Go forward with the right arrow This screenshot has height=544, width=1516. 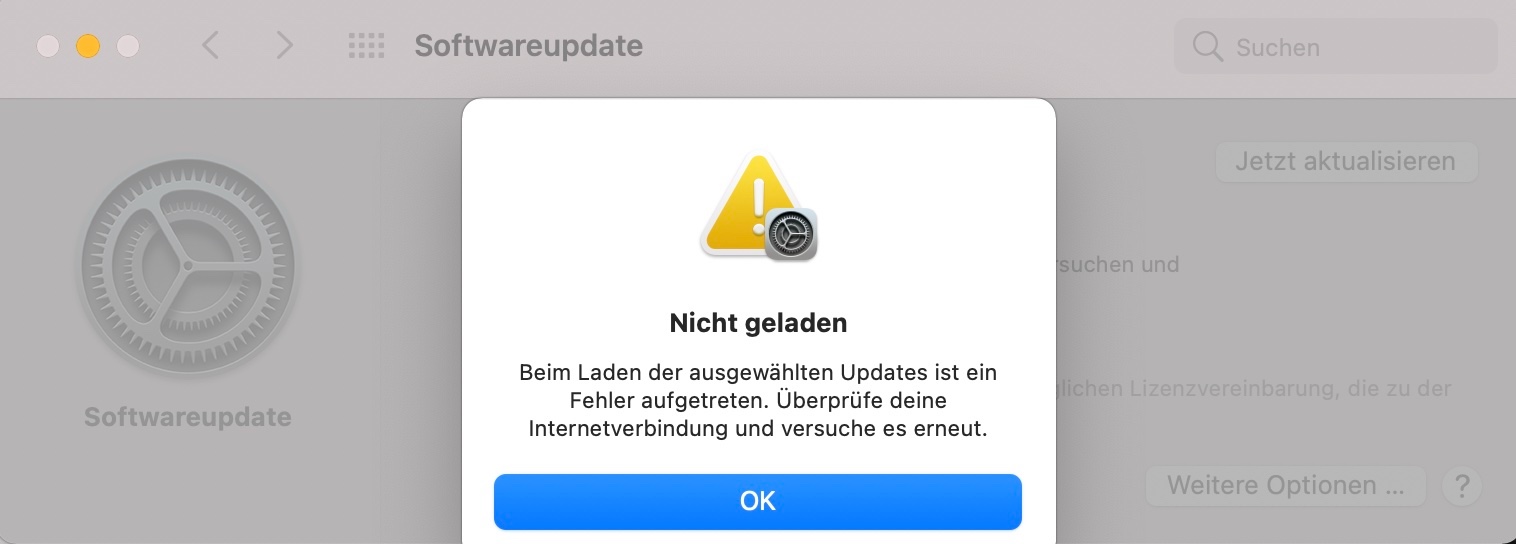tap(285, 46)
